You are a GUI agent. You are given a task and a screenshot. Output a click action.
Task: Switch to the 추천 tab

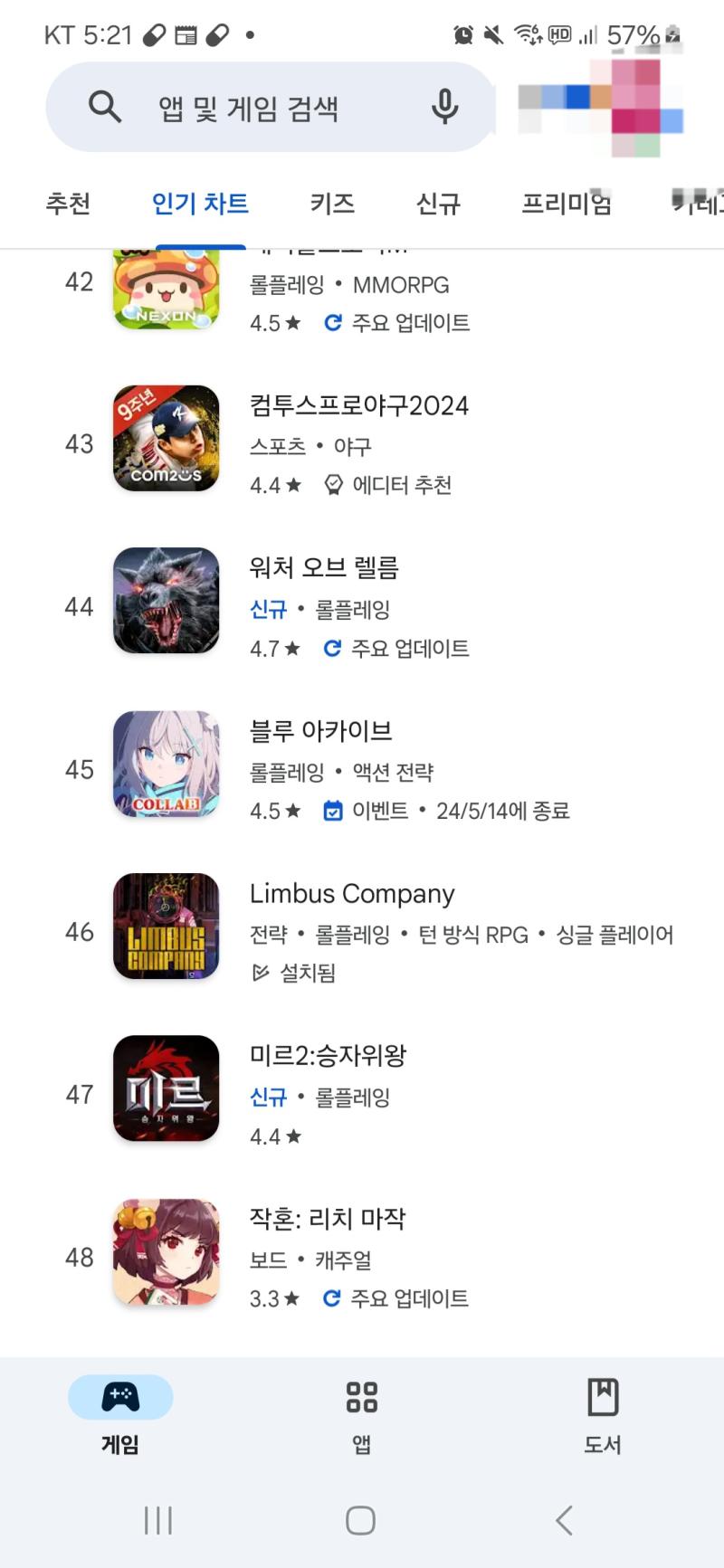point(68,204)
